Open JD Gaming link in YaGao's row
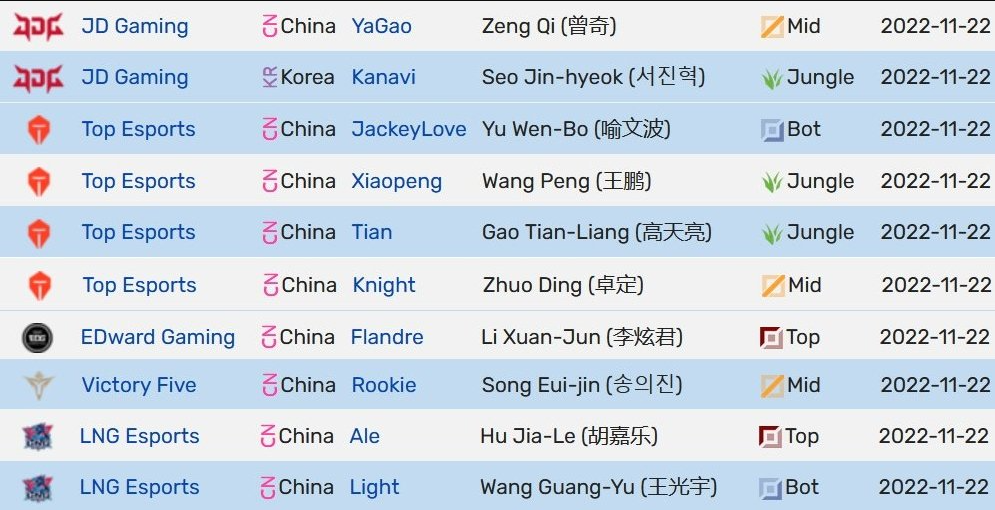This screenshot has width=995, height=510. pyautogui.click(x=134, y=26)
